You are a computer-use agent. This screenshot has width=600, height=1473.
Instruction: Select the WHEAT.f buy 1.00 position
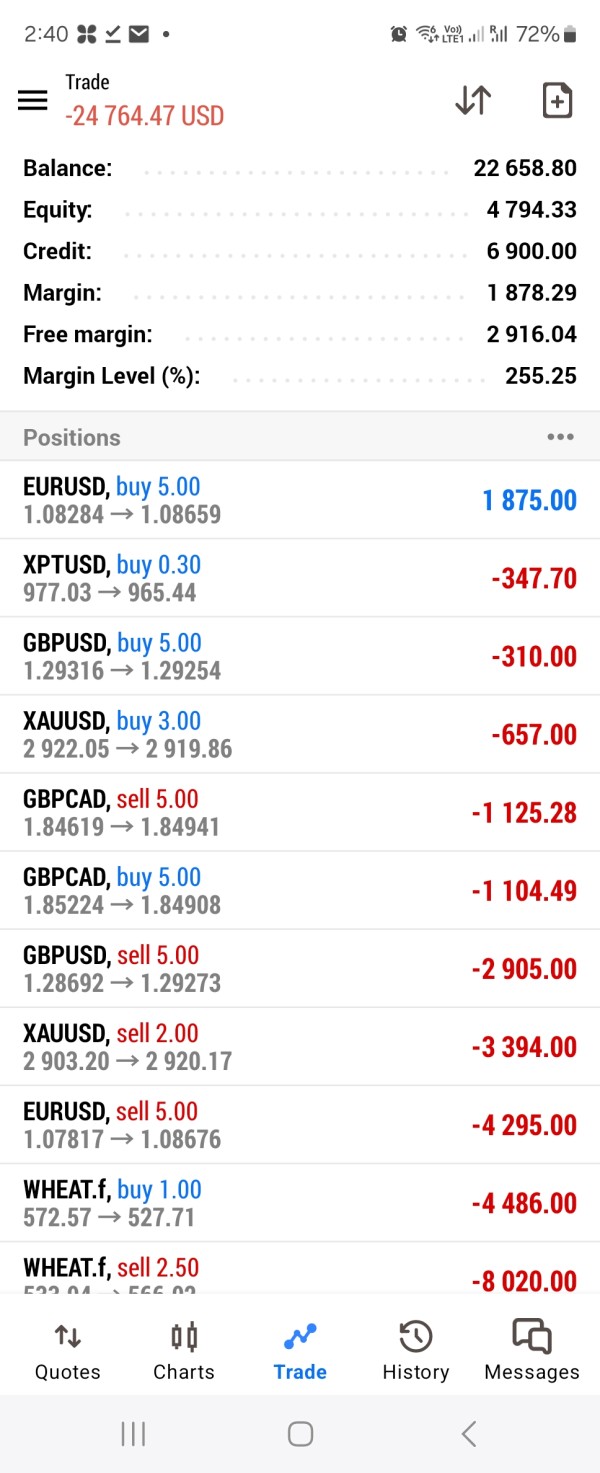[300, 1202]
